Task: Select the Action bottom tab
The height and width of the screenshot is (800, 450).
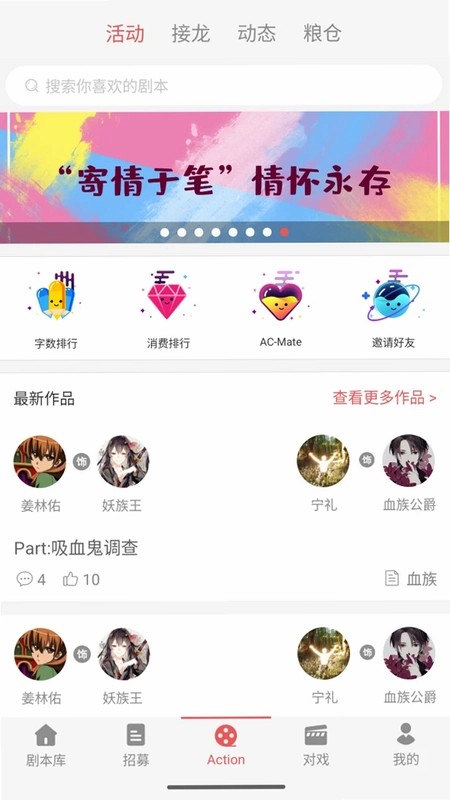Action: click(226, 745)
